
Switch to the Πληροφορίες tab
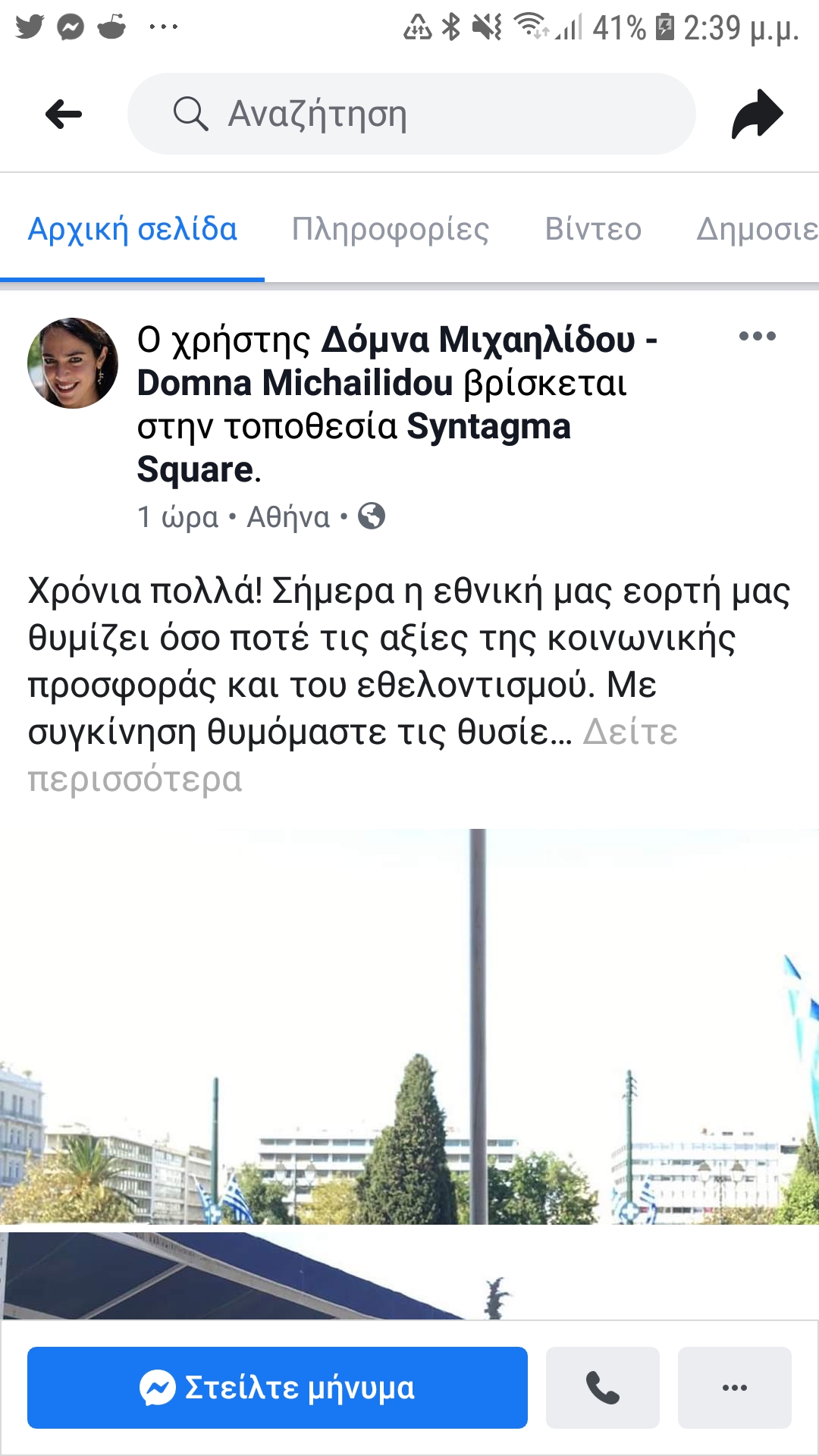391,229
